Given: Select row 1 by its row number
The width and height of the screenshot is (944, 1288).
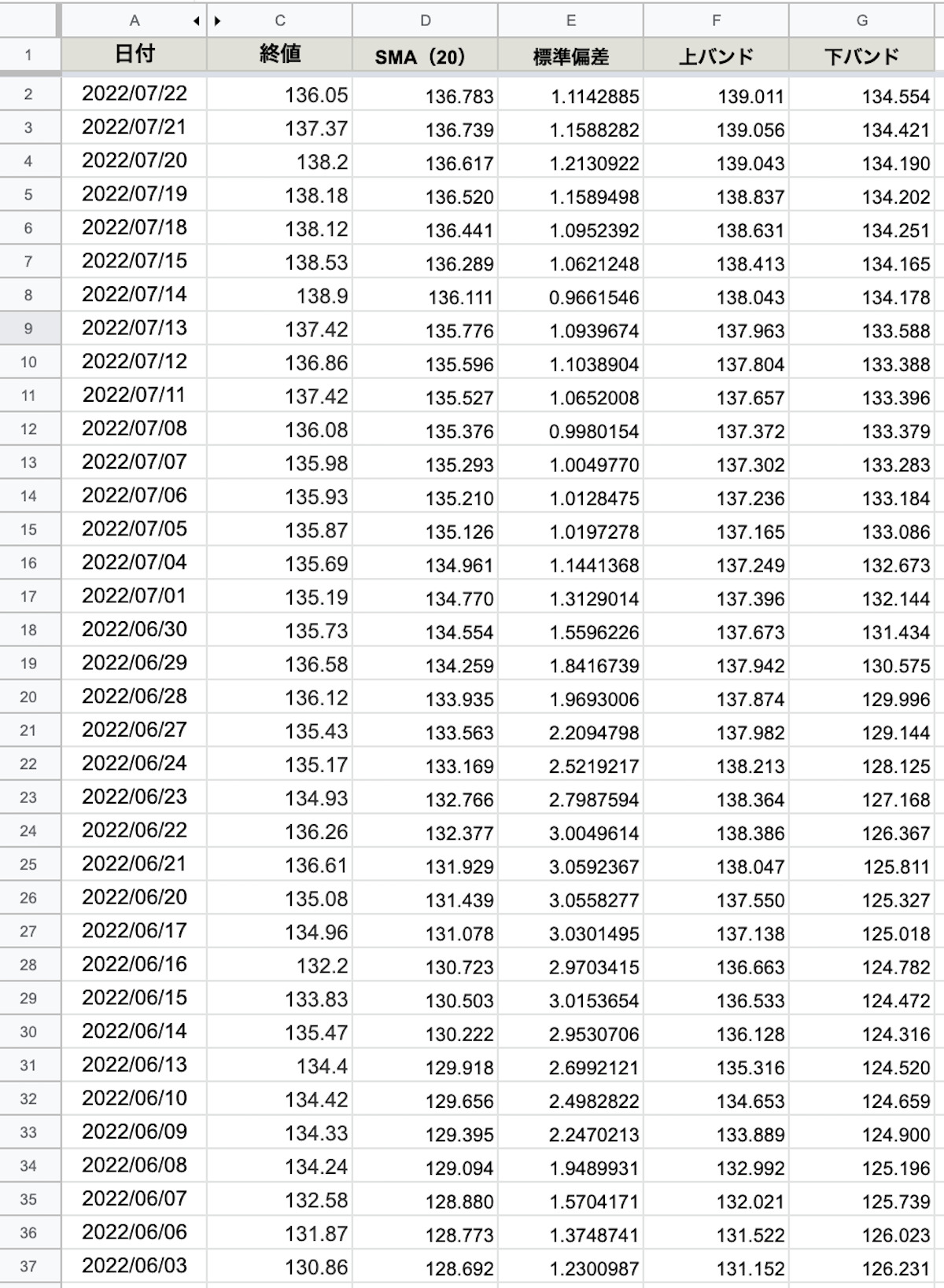Looking at the screenshot, I should coord(28,55).
